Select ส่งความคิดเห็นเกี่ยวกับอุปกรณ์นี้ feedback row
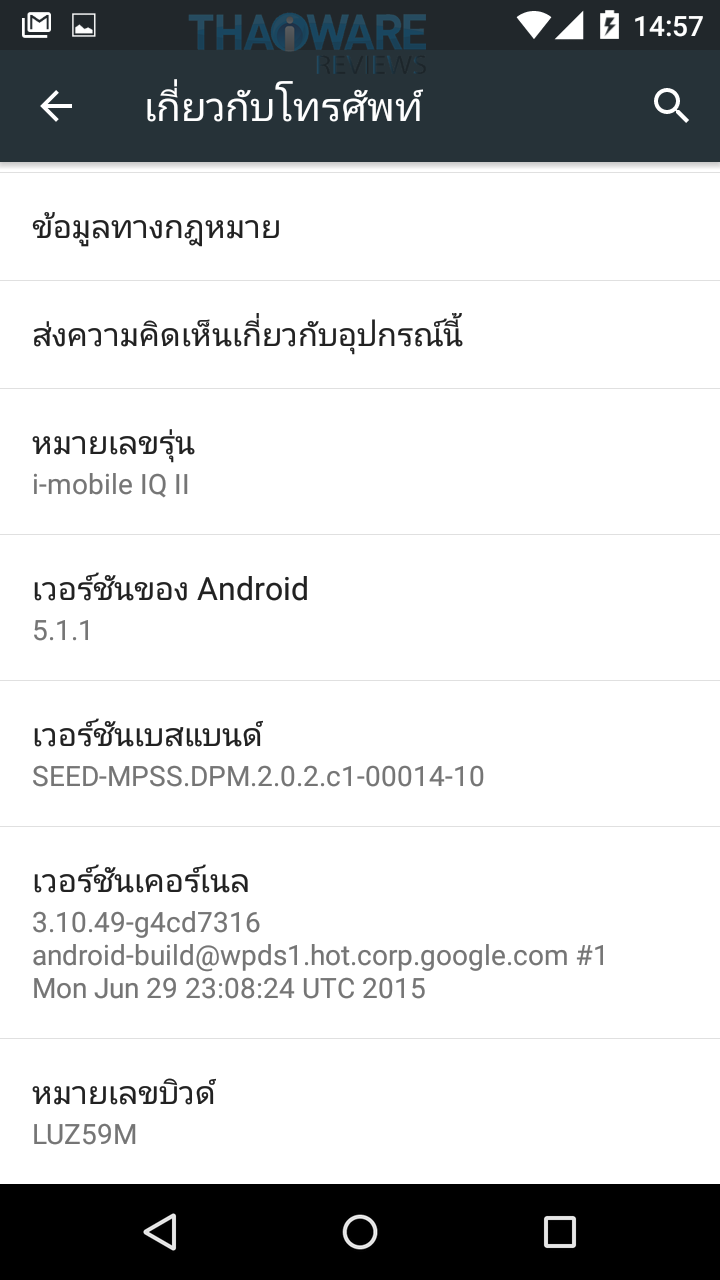 pos(360,335)
